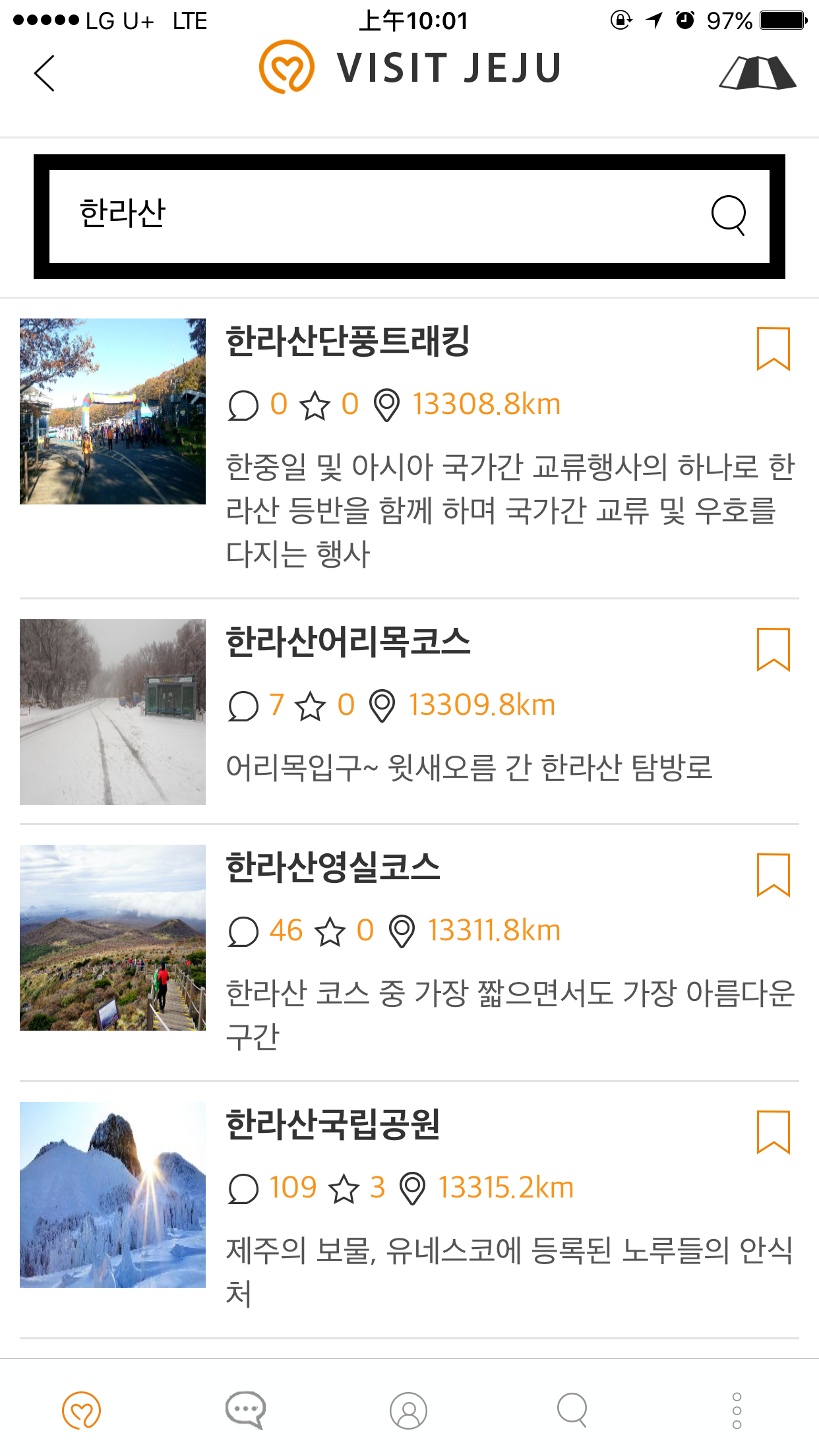This screenshot has height=1456, width=819.
Task: Open the more options dots tab
Action: click(x=737, y=1410)
